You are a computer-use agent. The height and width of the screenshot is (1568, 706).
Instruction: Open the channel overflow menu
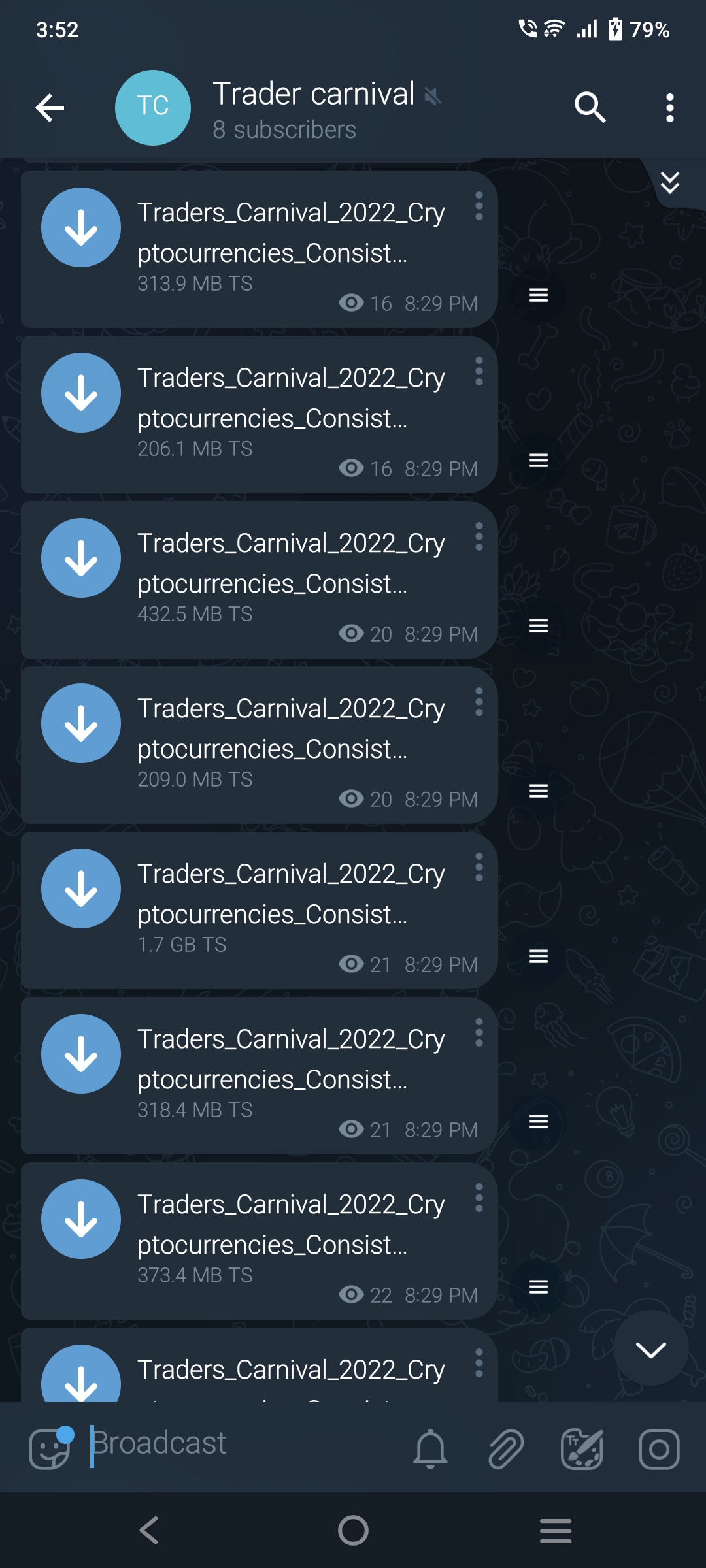tap(669, 108)
